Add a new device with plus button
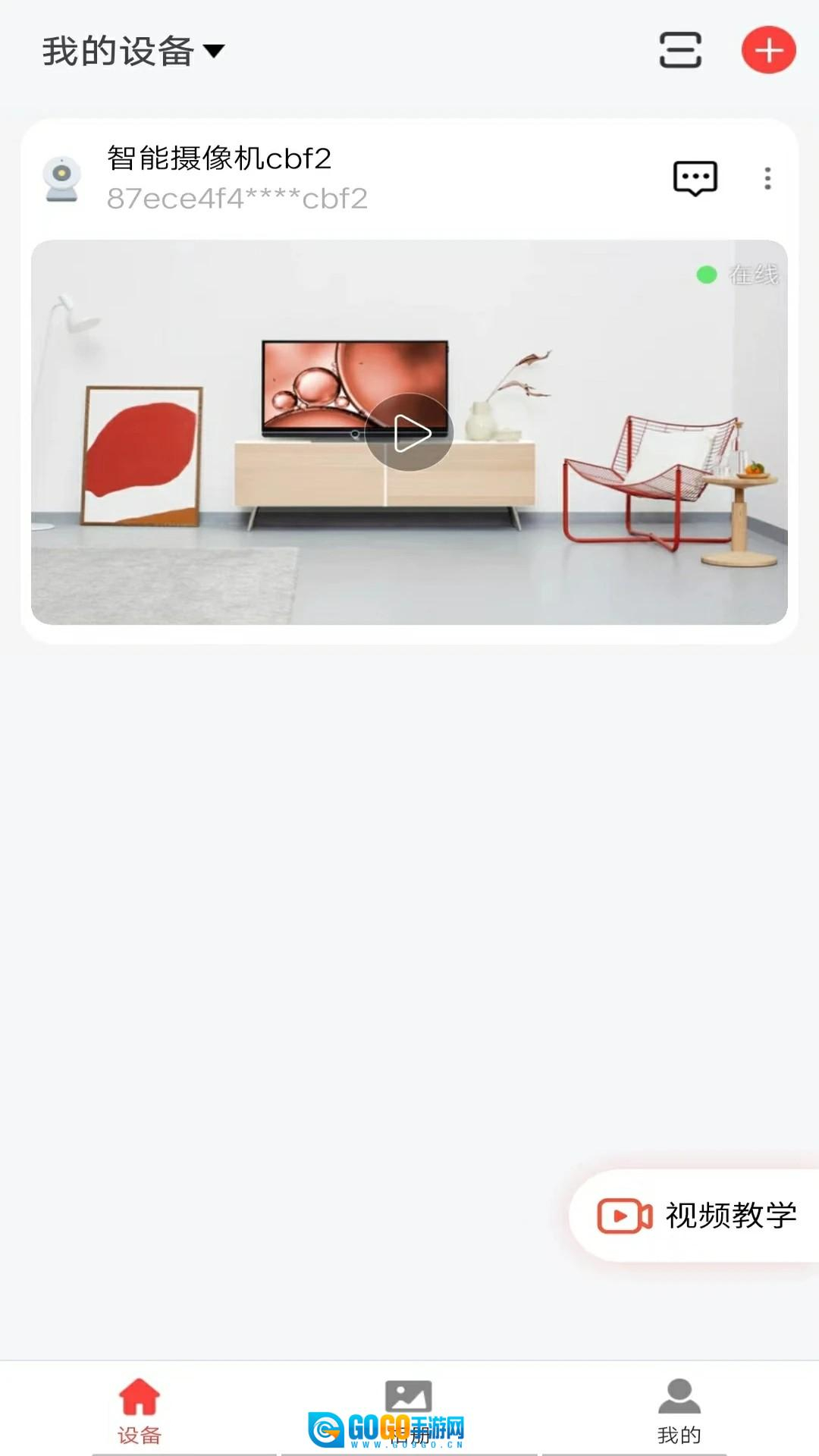 pyautogui.click(x=768, y=51)
